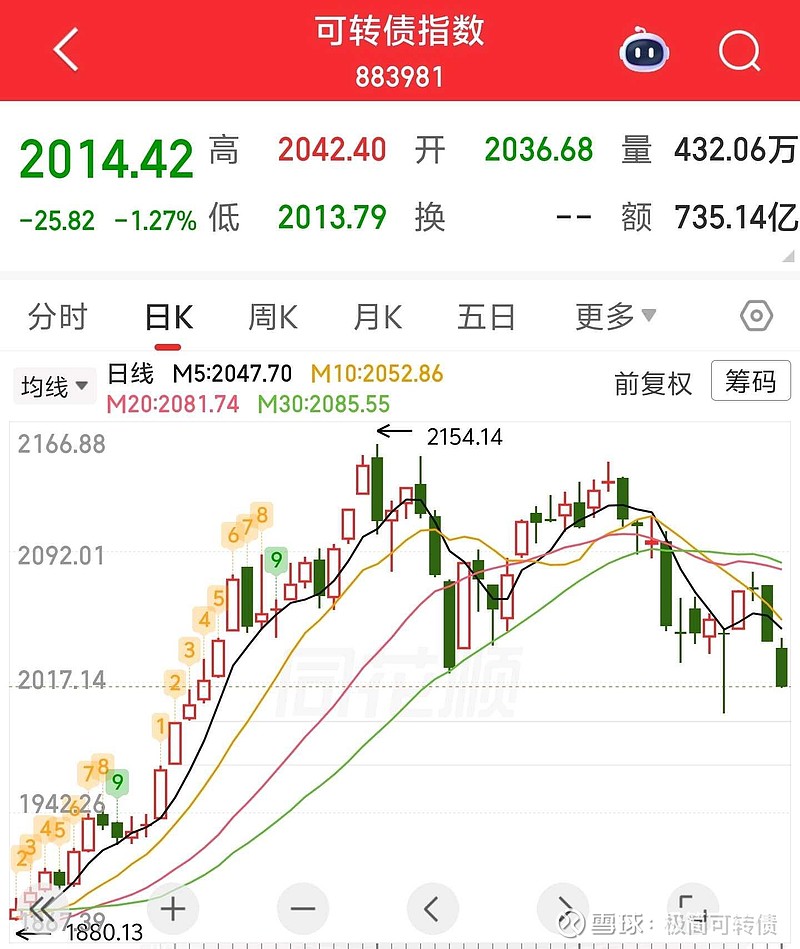The width and height of the screenshot is (800, 949).
Task: Zoom out the chart with minus icon
Action: pos(300,909)
